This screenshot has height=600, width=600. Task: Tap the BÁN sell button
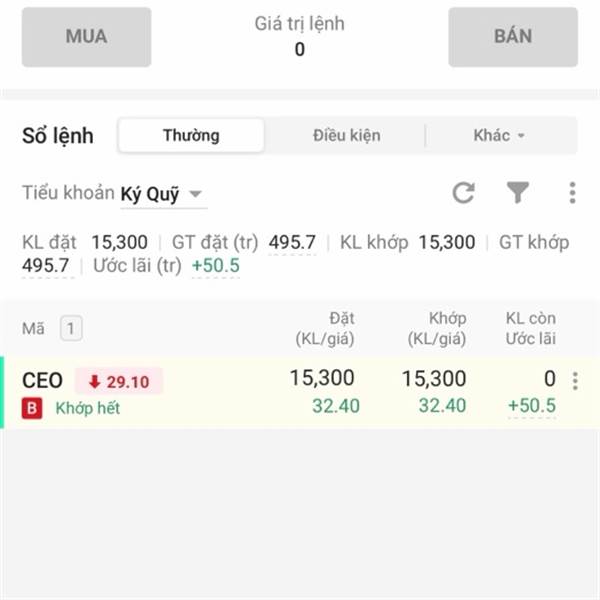pos(513,37)
